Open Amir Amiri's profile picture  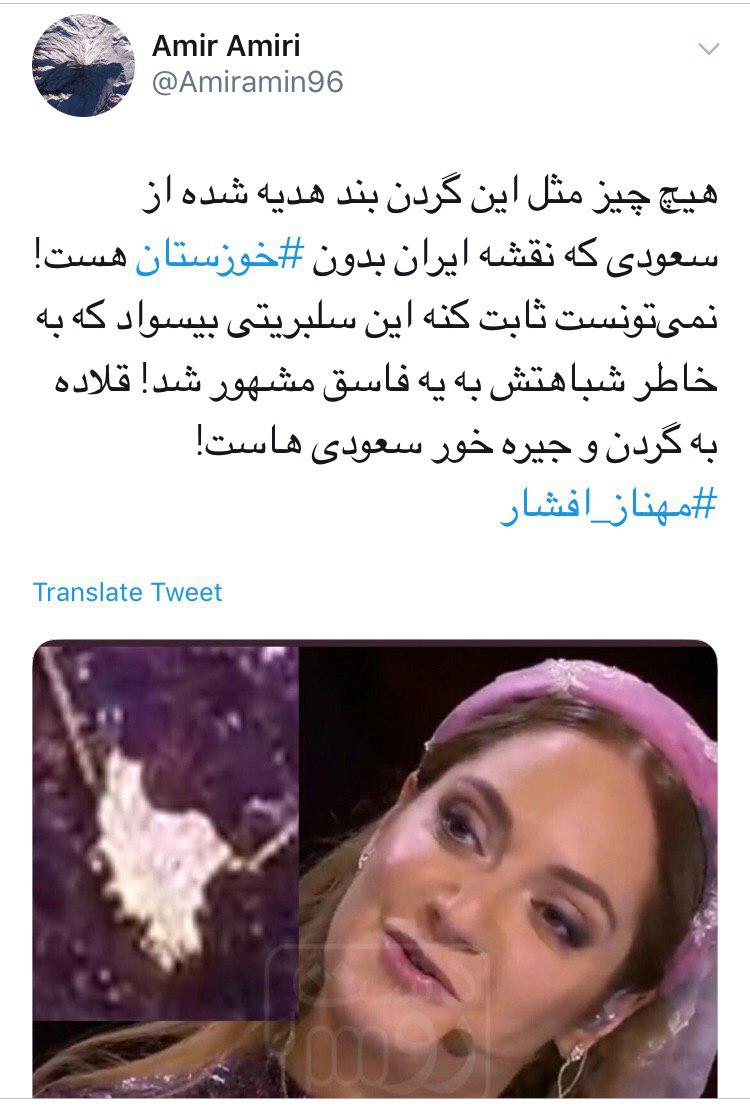point(83,66)
